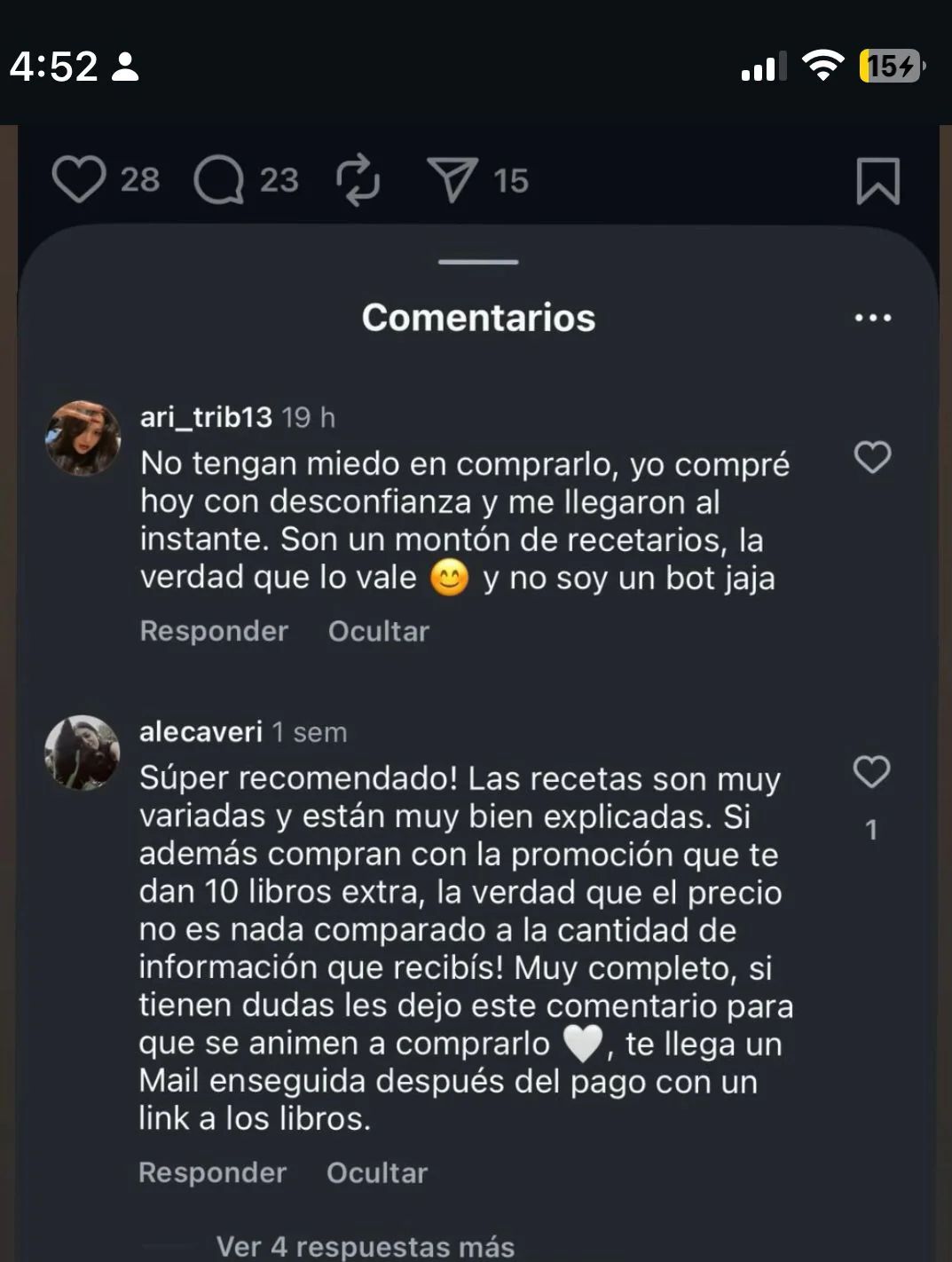Hide alecaveri's comment with Ocultar
Screen dimensions: 952x1262
coord(377,1172)
